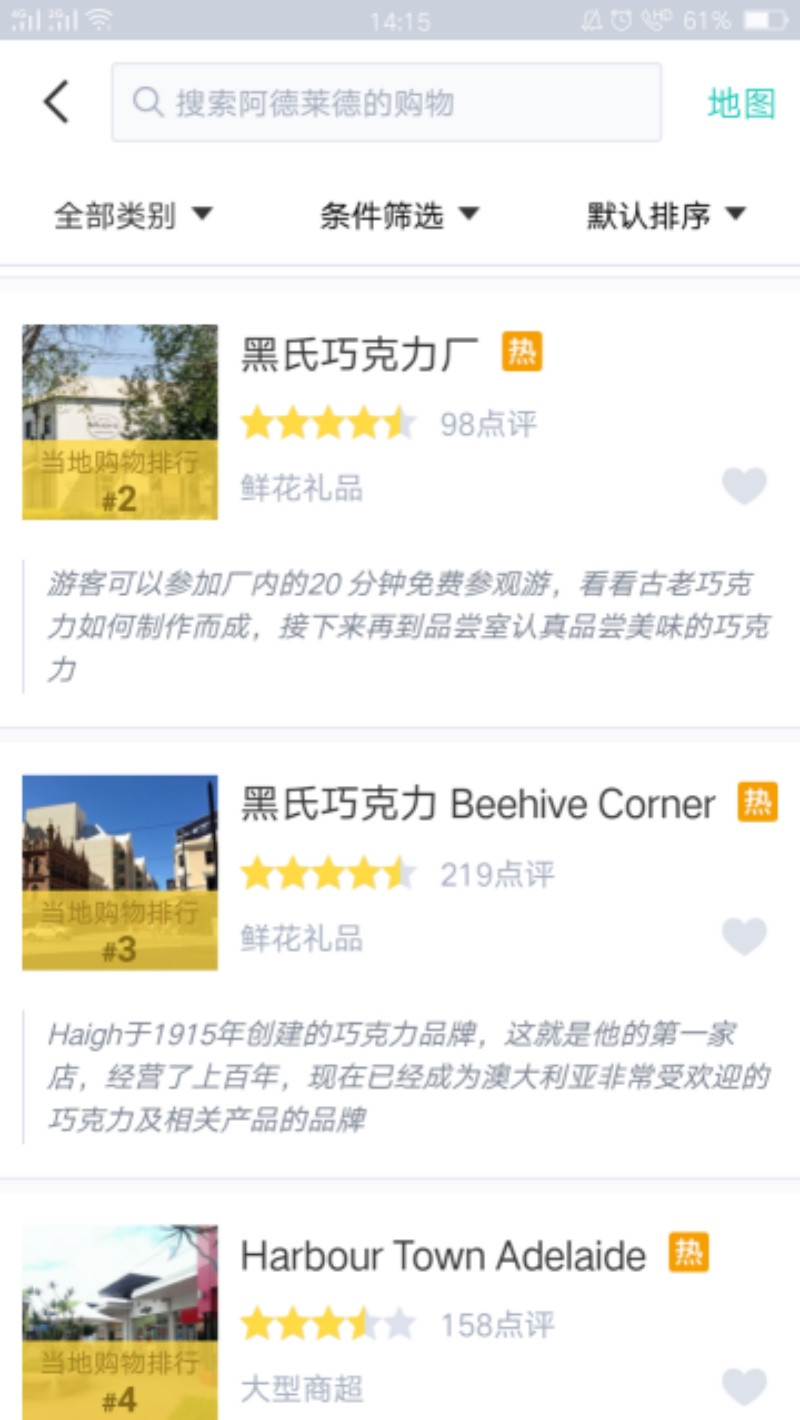Expand the 全部类别 category dropdown
Screen dimensions: 800x1420
[132, 214]
